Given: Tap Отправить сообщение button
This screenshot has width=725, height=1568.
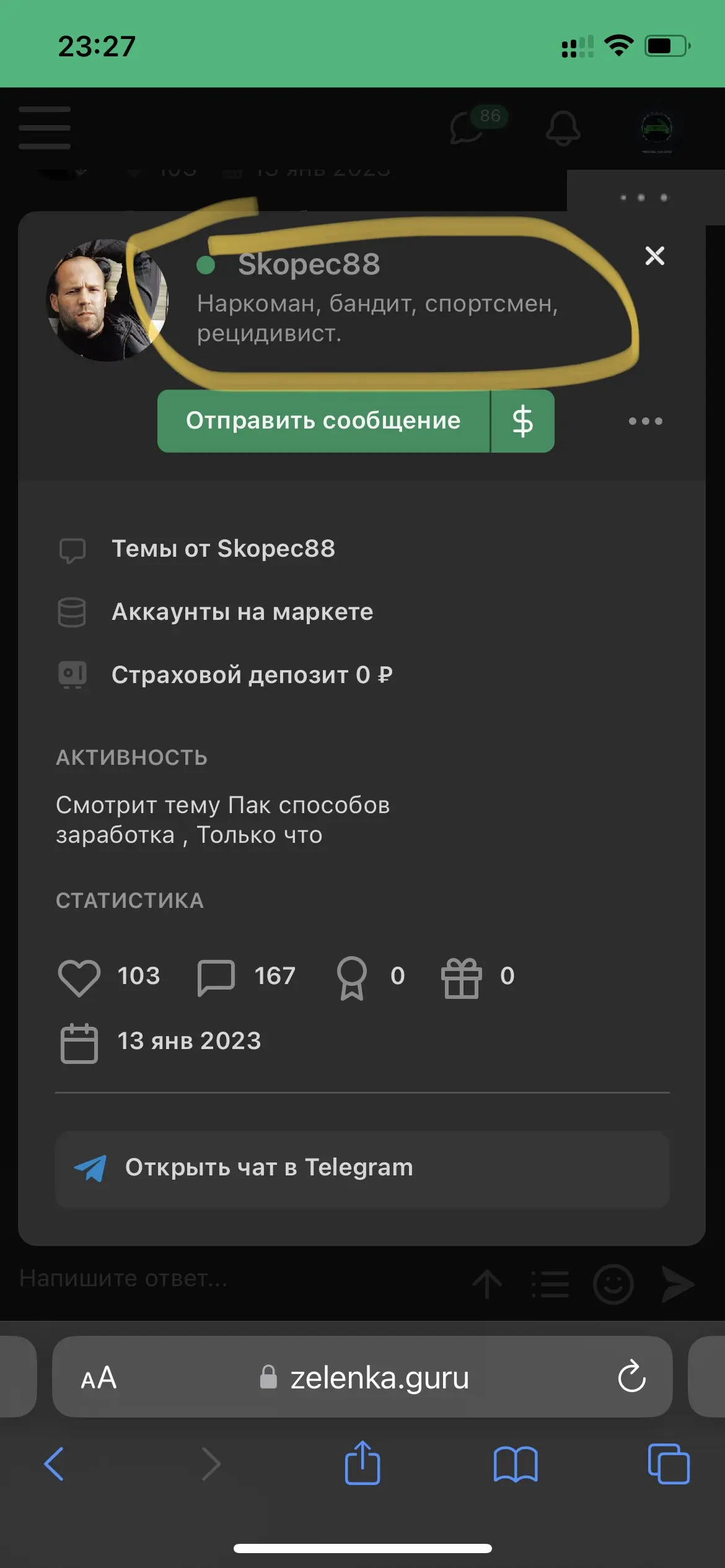Looking at the screenshot, I should 323,421.
